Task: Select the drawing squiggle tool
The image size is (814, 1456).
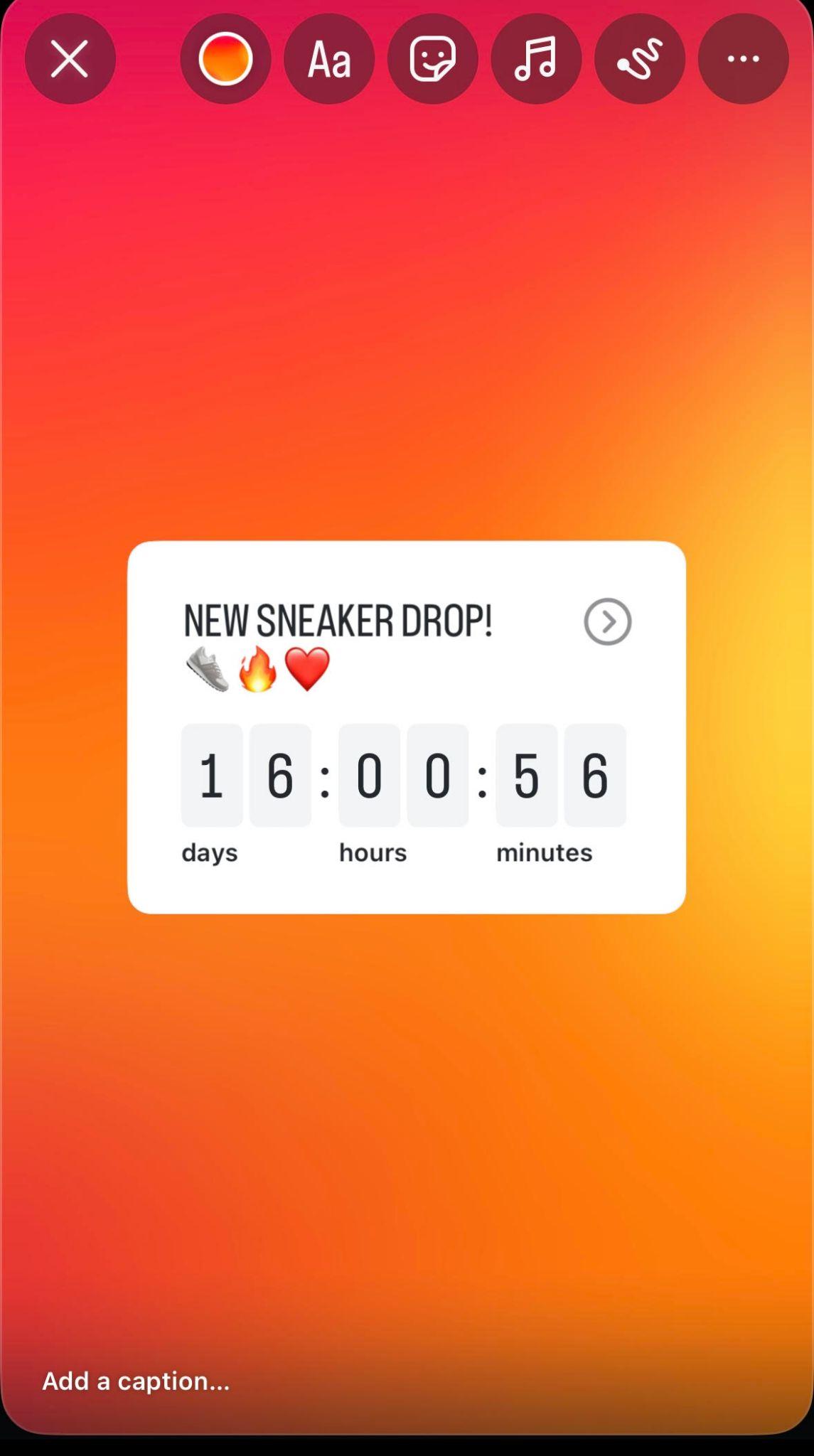Action: pyautogui.click(x=639, y=59)
